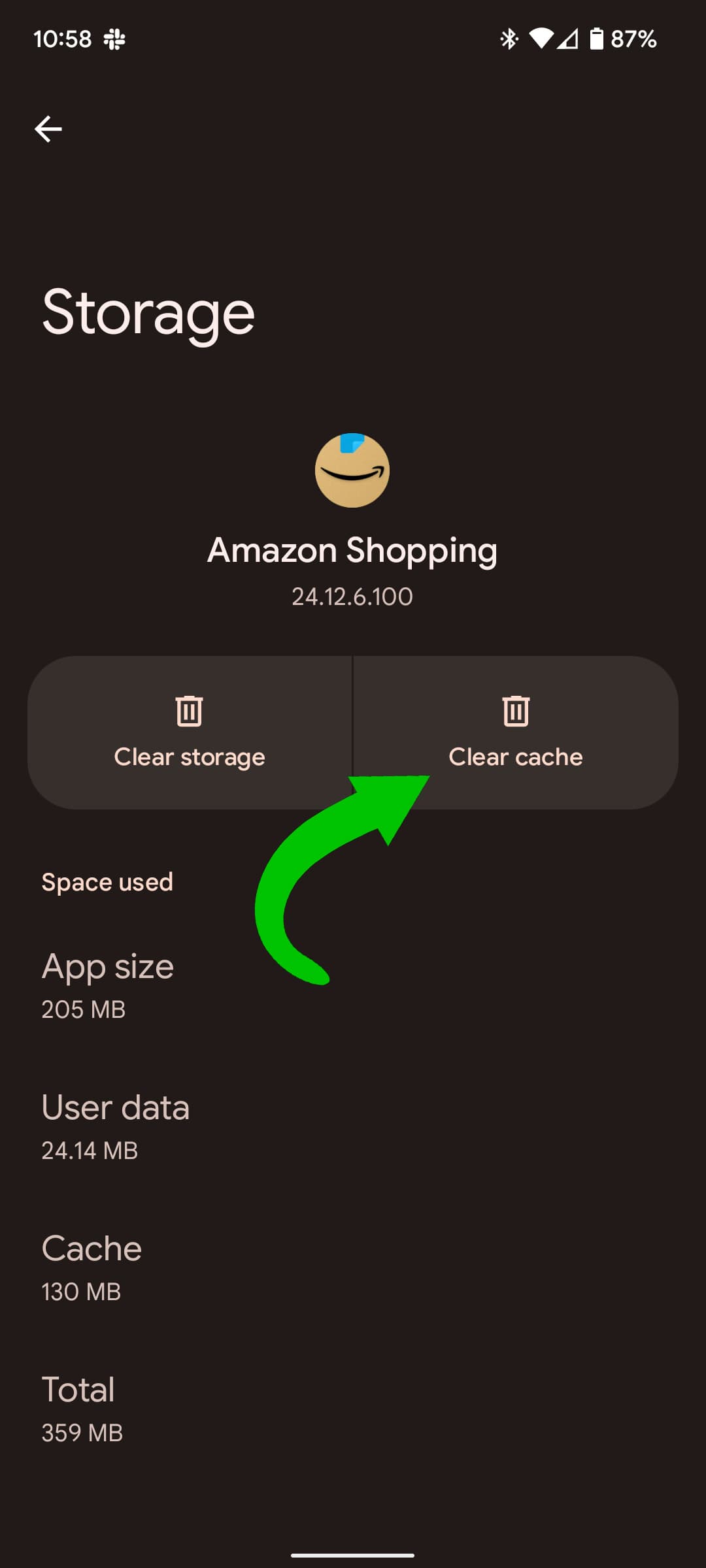Clear storage for Amazon Shopping
706x1568 pixels.
190,732
